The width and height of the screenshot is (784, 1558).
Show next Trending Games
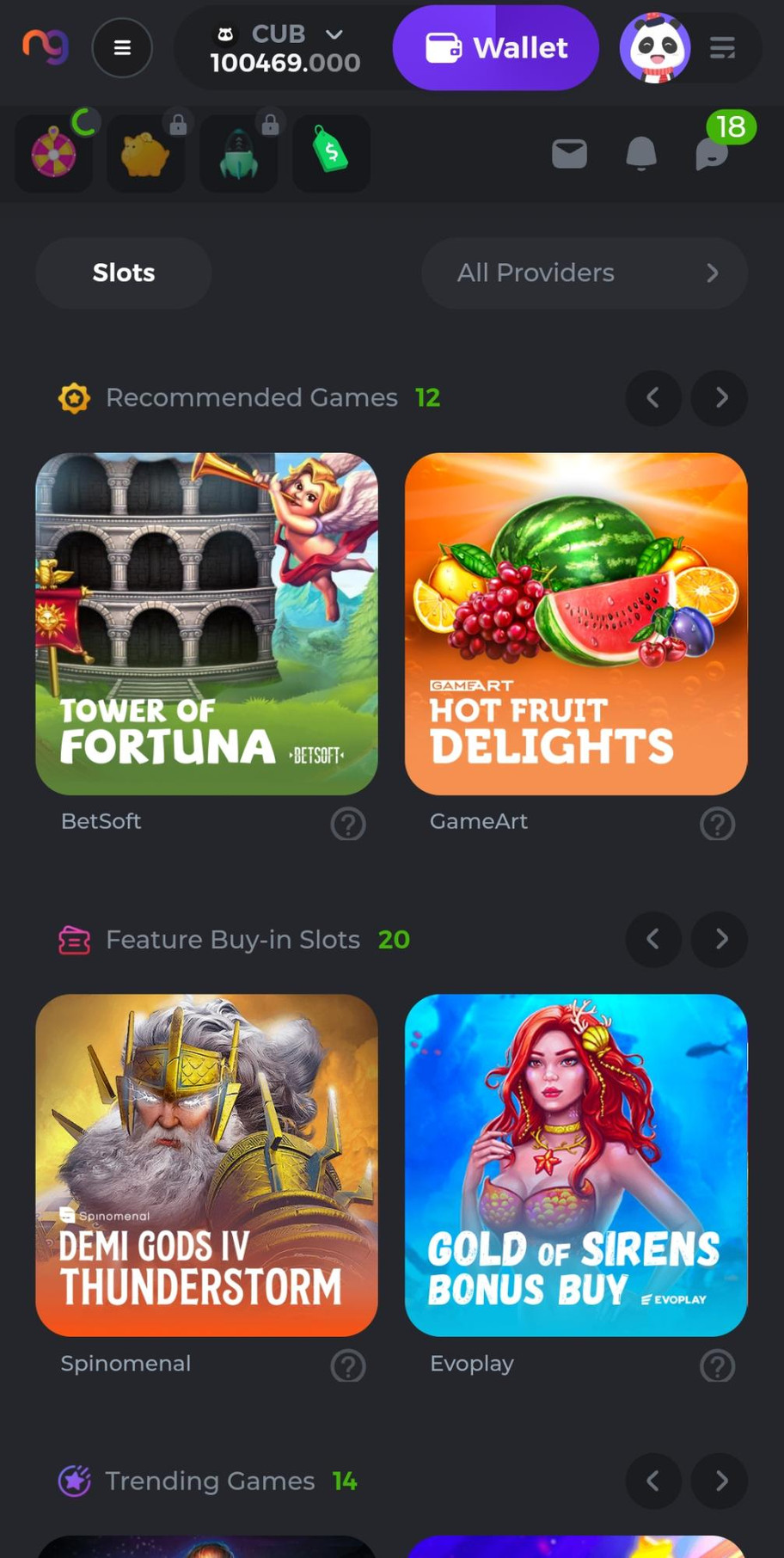[720, 1481]
